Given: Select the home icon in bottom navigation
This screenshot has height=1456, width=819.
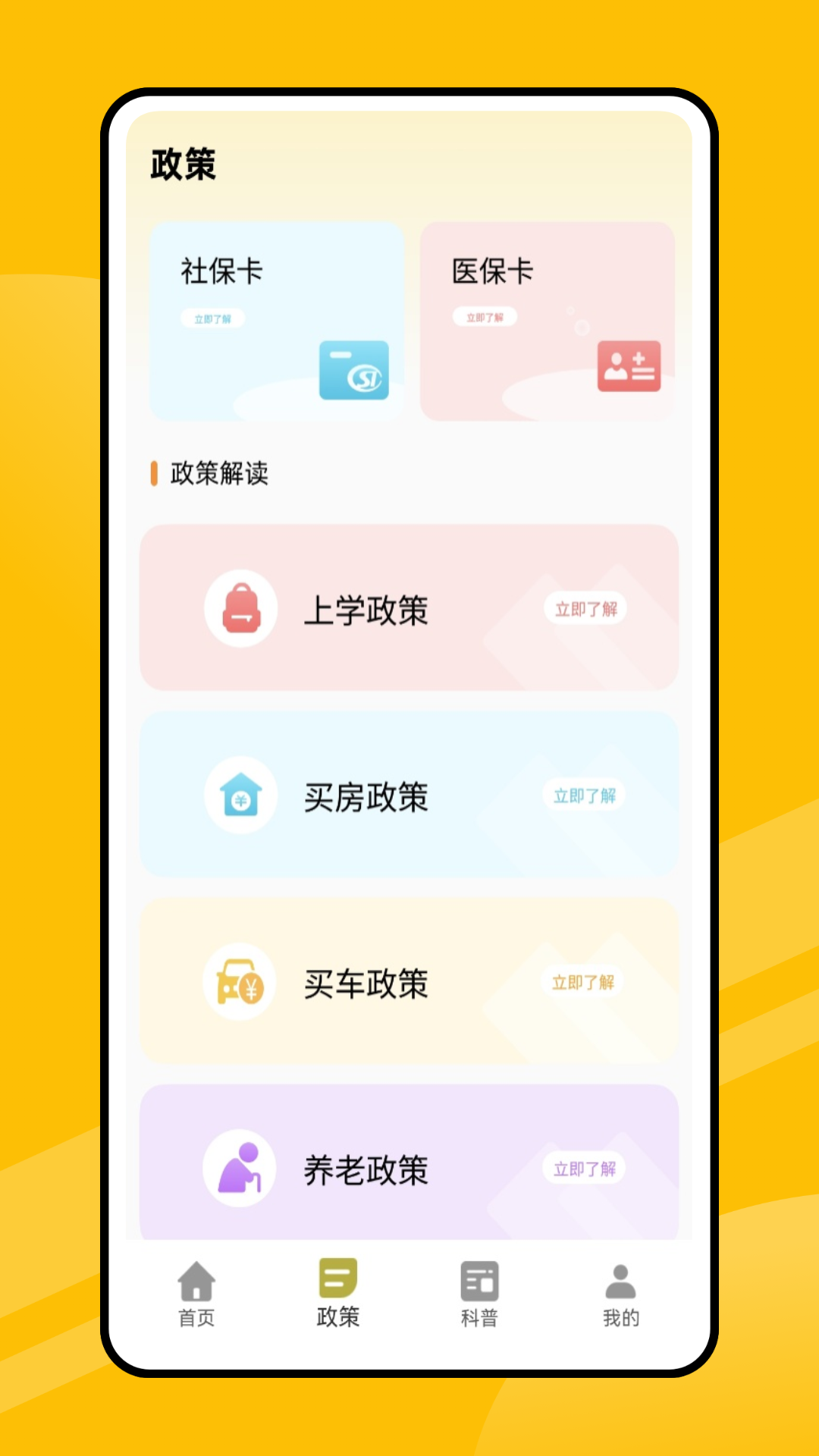Looking at the screenshot, I should (196, 1282).
